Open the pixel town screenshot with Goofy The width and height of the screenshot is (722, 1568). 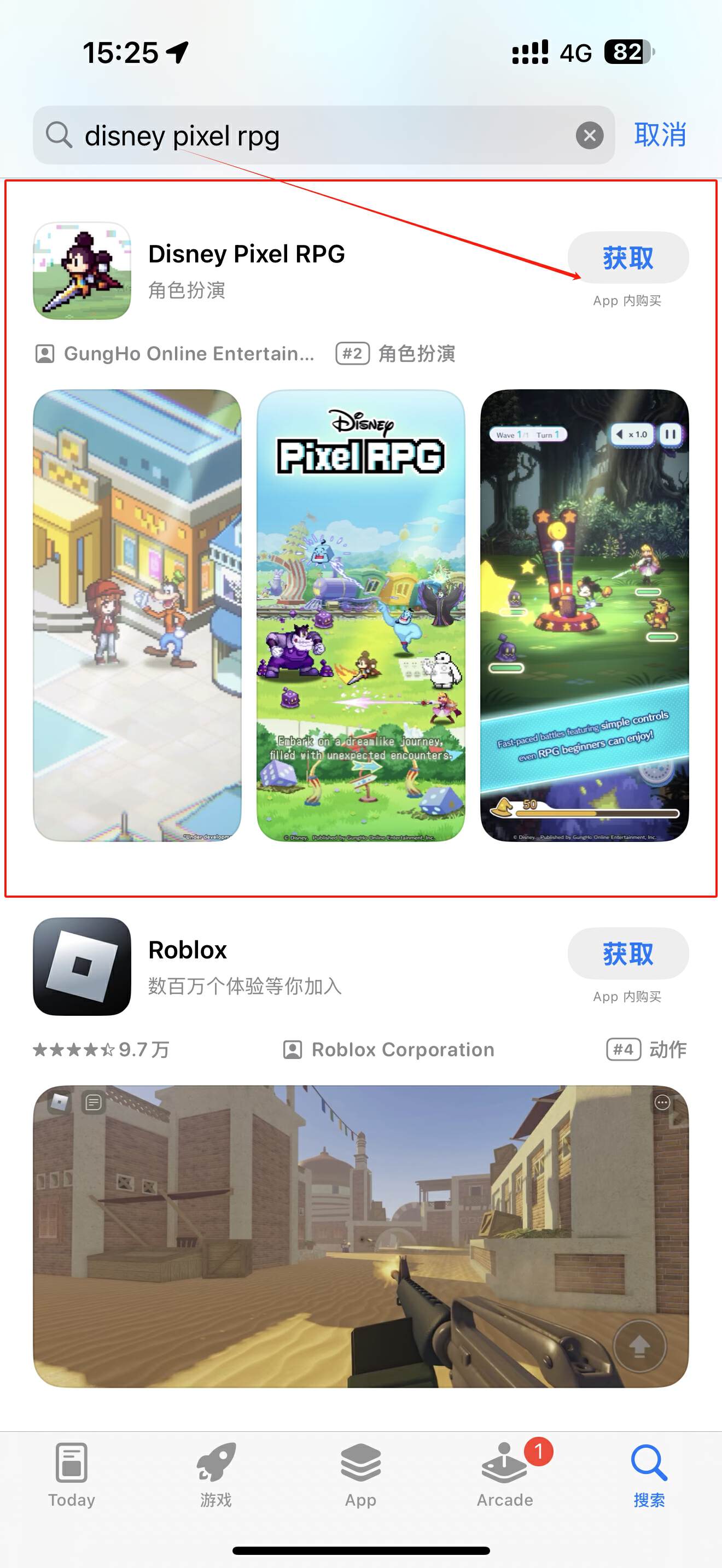point(137,616)
